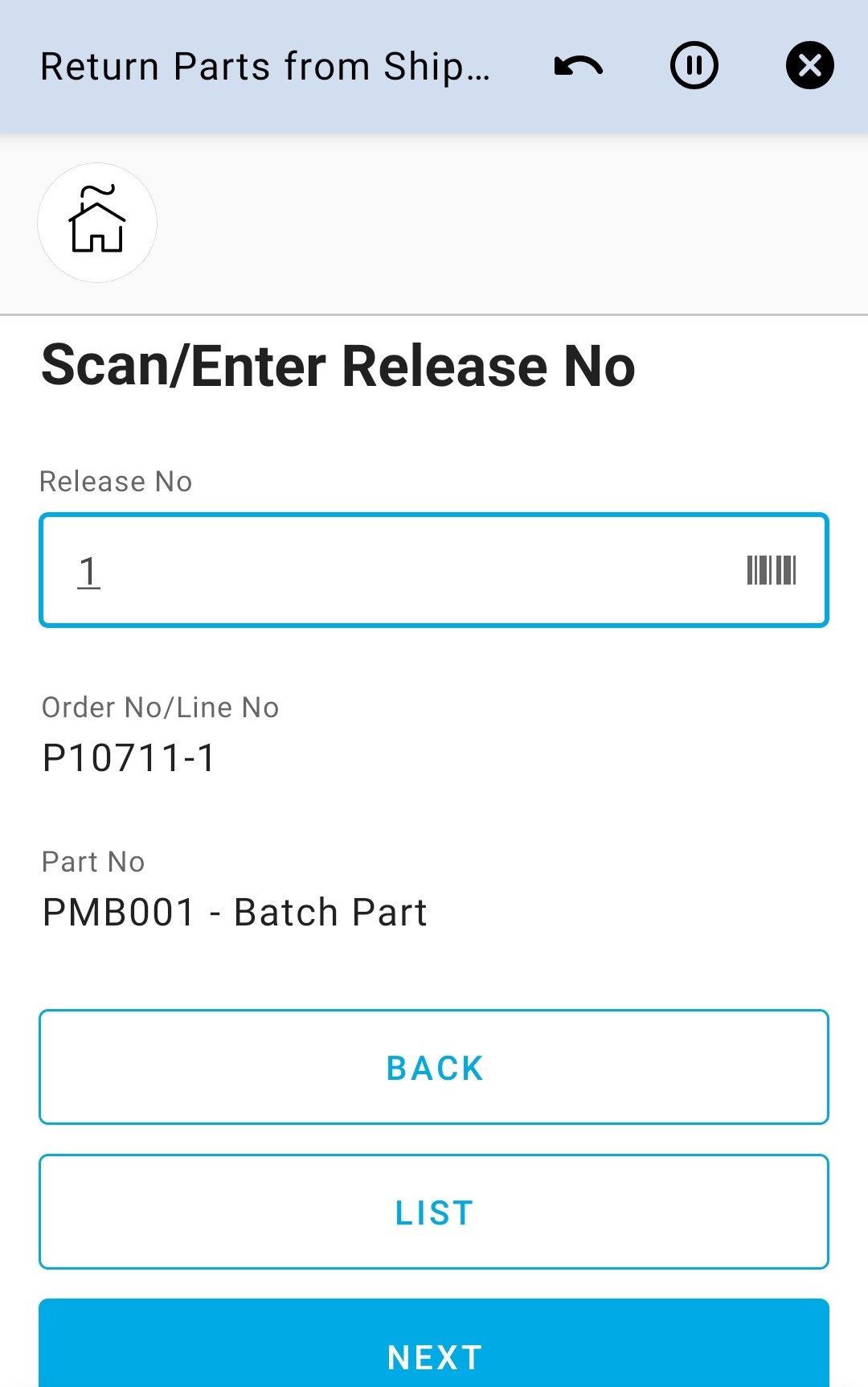Scan a barcode for Release No

tap(771, 571)
